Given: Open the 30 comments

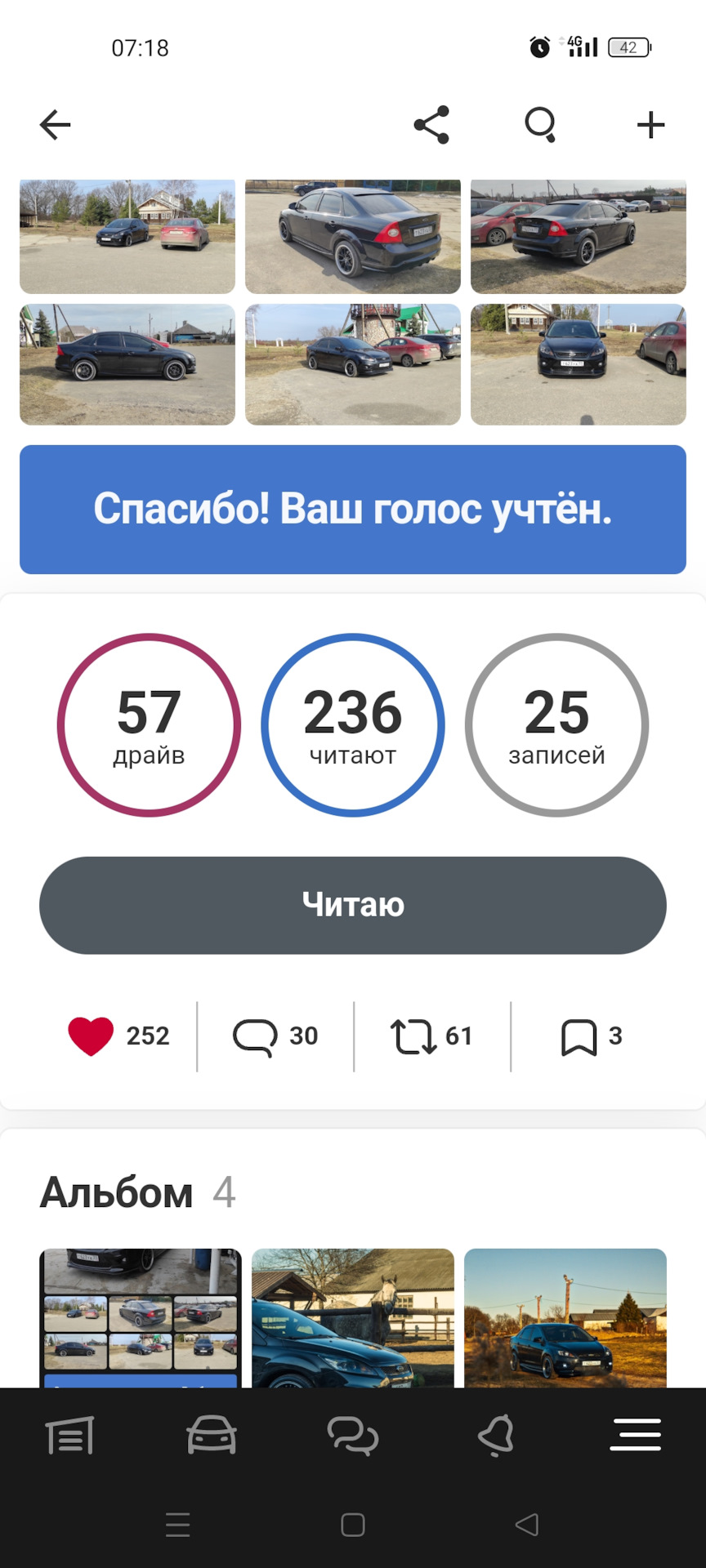Looking at the screenshot, I should (275, 1036).
